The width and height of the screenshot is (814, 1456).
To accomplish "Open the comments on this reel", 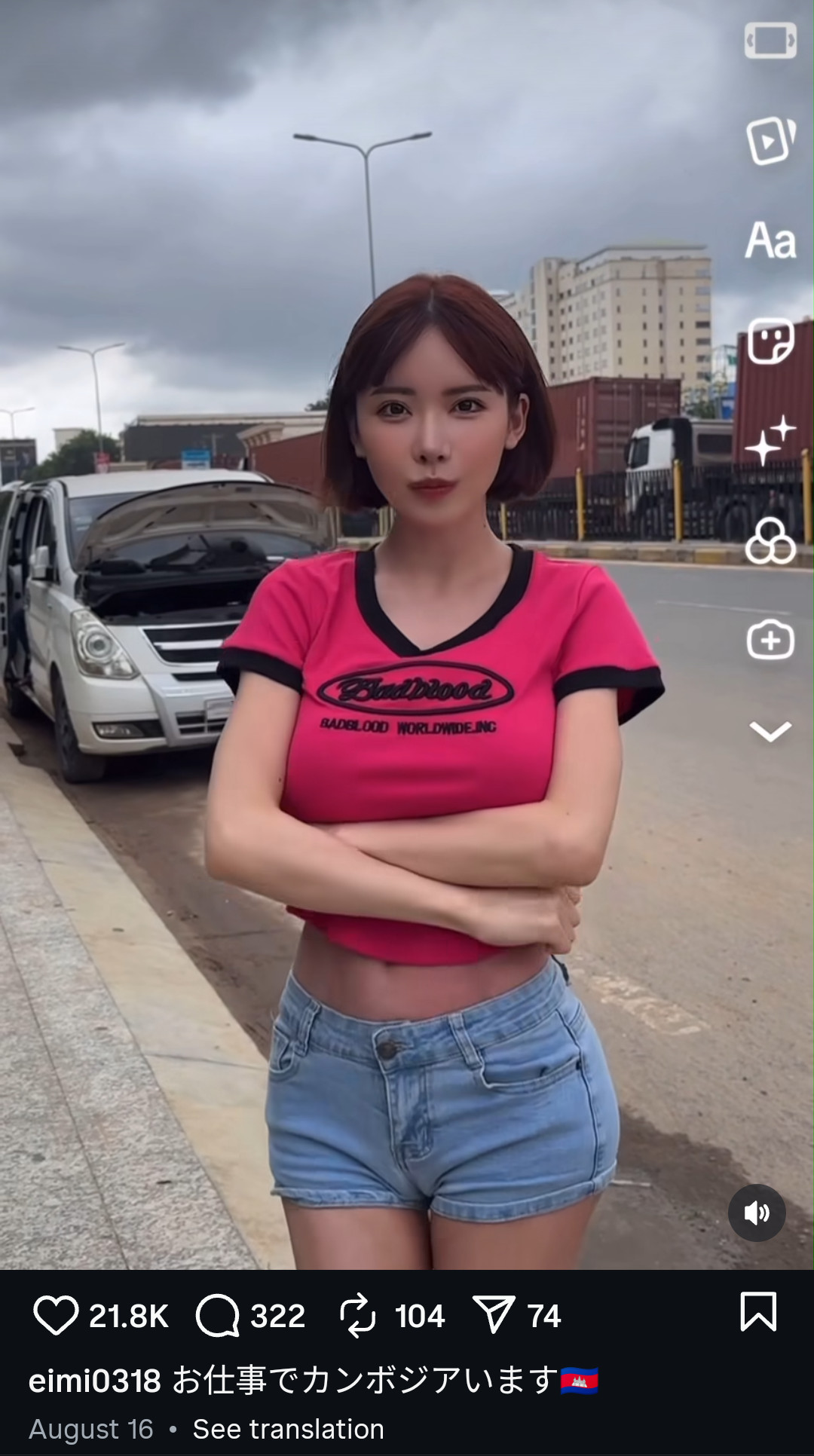I will coord(218,1315).
